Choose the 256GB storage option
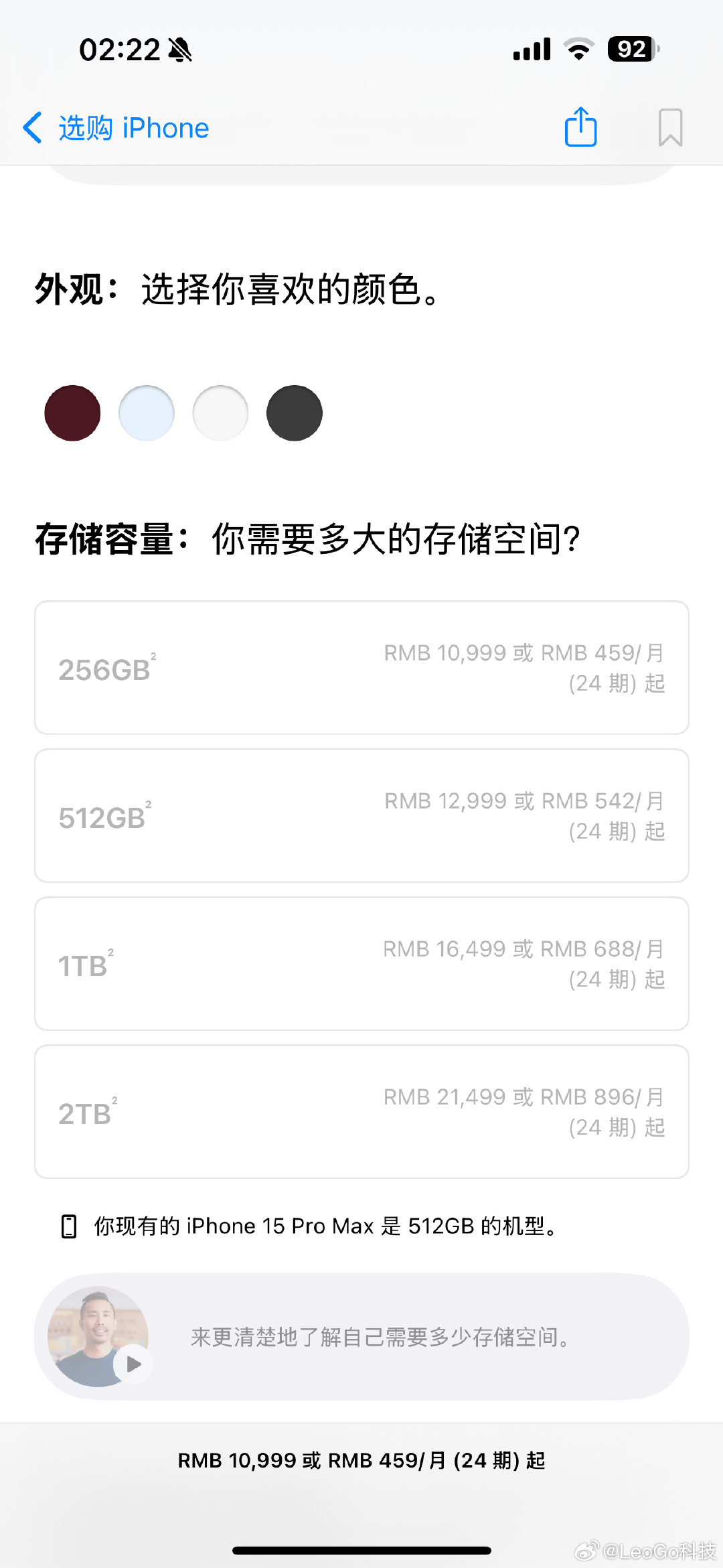Image resolution: width=723 pixels, height=1568 pixels. (361, 668)
